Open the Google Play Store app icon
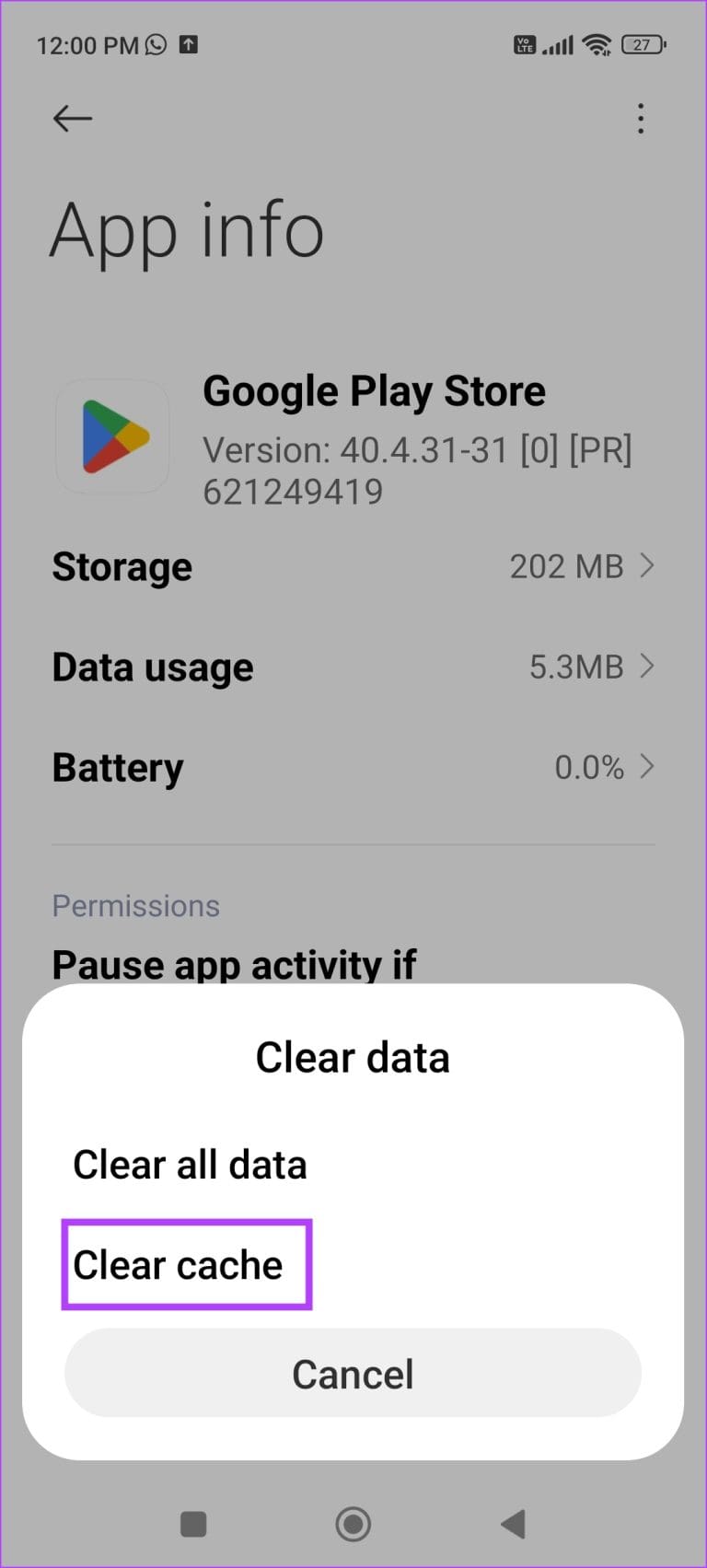707x1568 pixels. 111,436
